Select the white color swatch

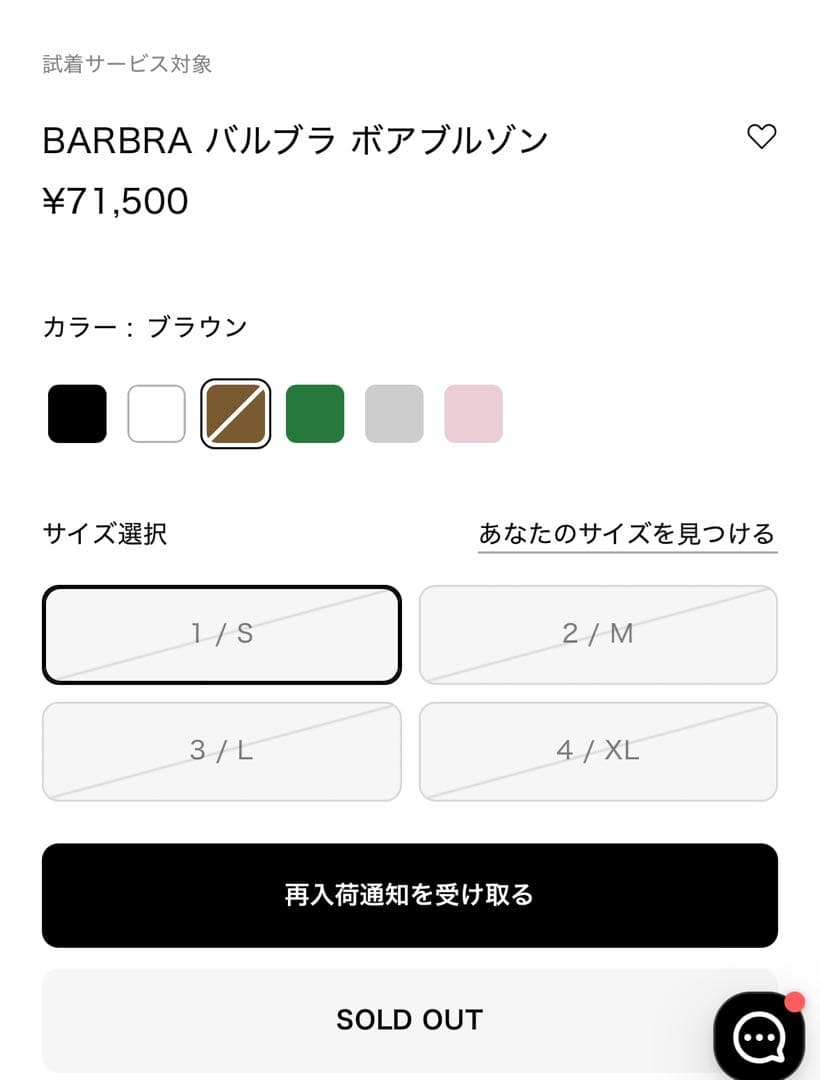pos(154,411)
